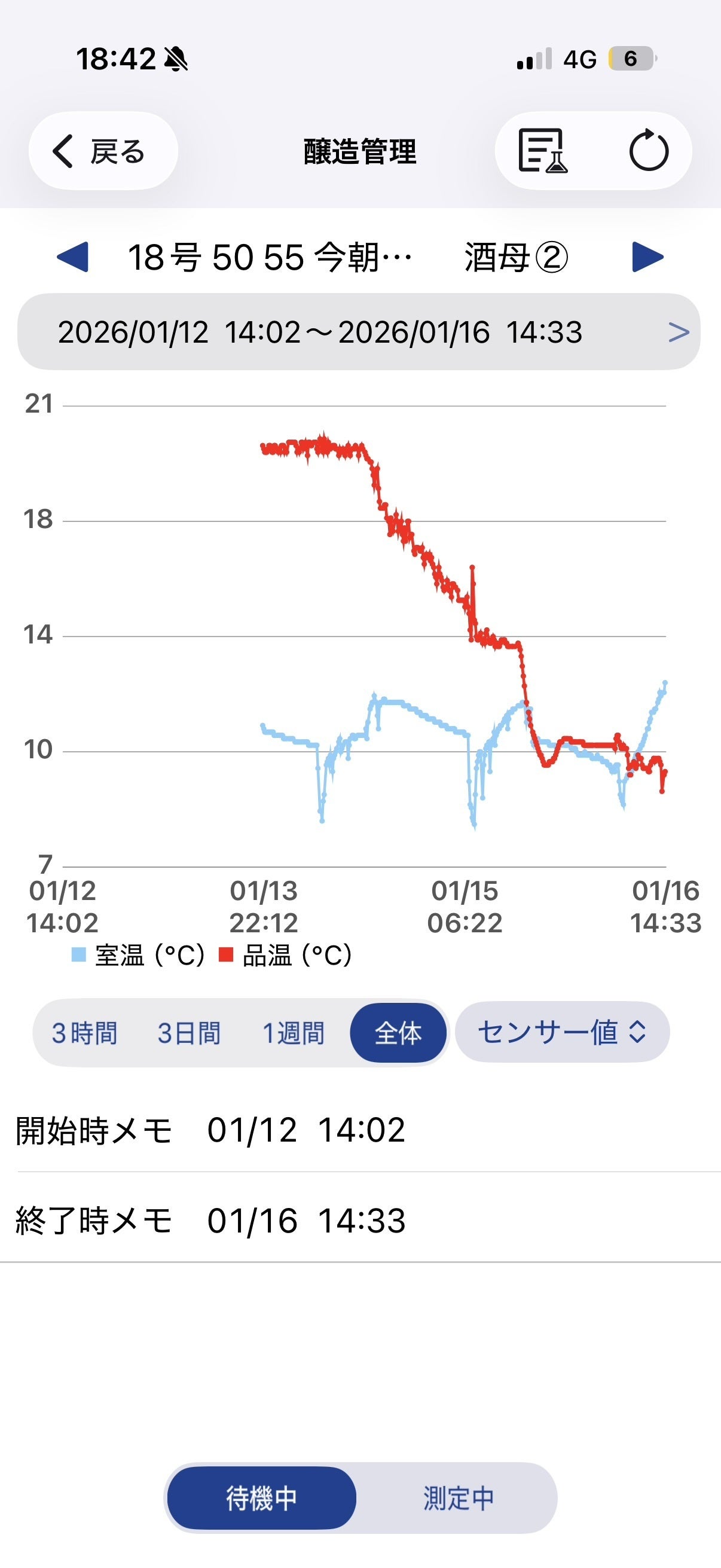
Task: Switch to the 3日間 range
Action: 190,1033
